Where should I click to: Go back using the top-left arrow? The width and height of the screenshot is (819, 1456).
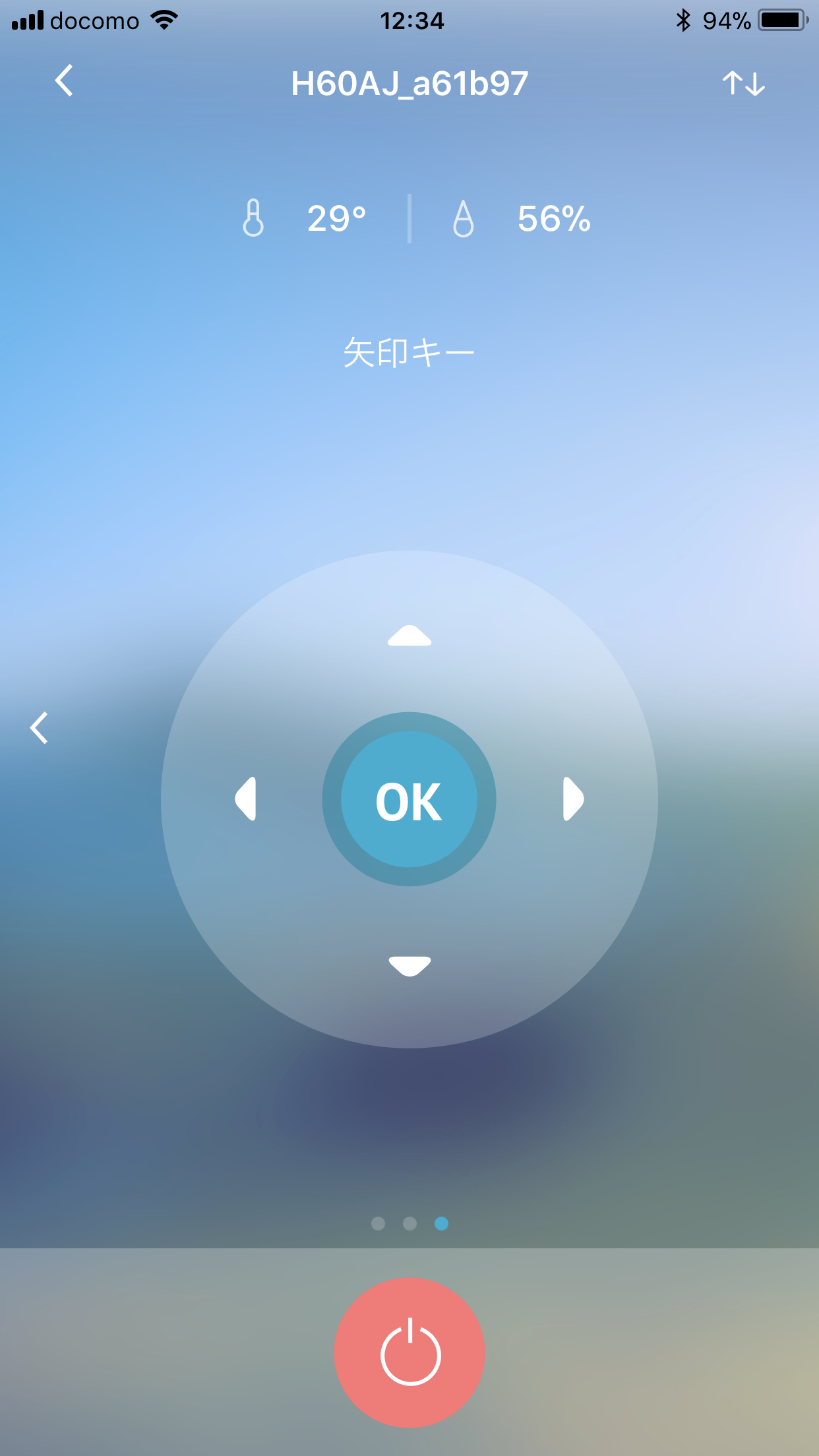point(64,82)
